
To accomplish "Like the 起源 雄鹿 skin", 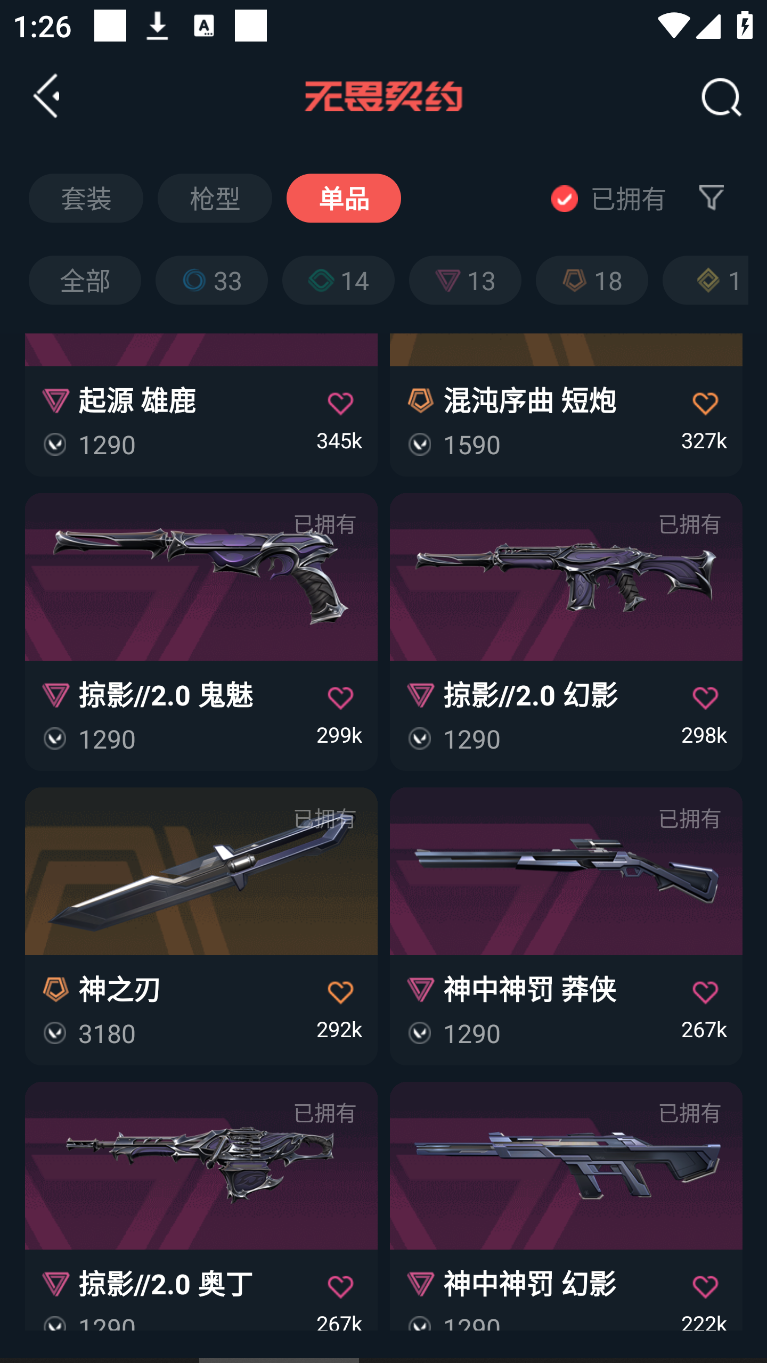I will pyautogui.click(x=340, y=403).
